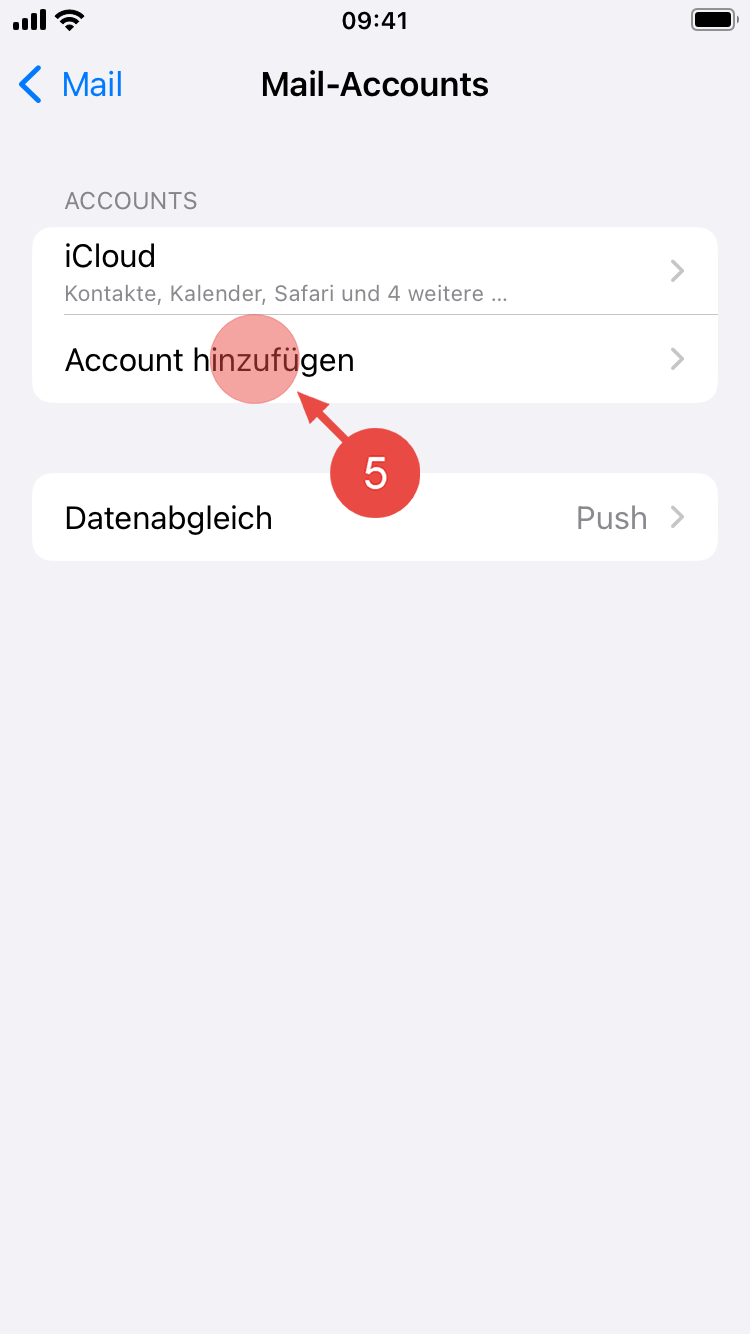Open the iCloud account row
This screenshot has height=1334, width=750.
pos(374,271)
